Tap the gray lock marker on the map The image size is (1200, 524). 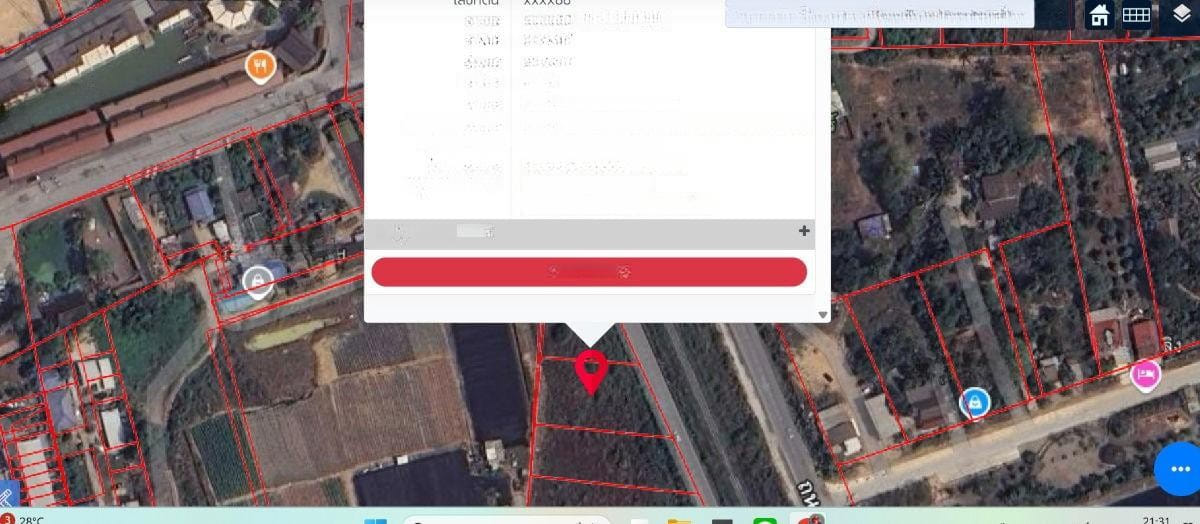click(258, 281)
